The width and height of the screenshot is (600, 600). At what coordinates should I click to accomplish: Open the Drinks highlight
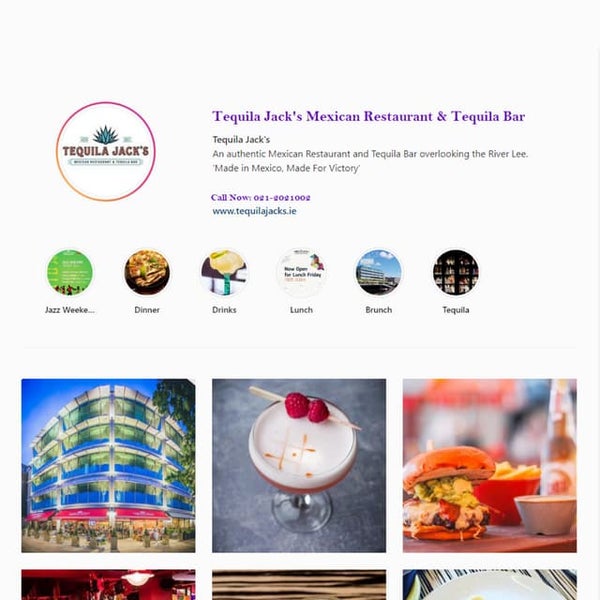pyautogui.click(x=224, y=272)
